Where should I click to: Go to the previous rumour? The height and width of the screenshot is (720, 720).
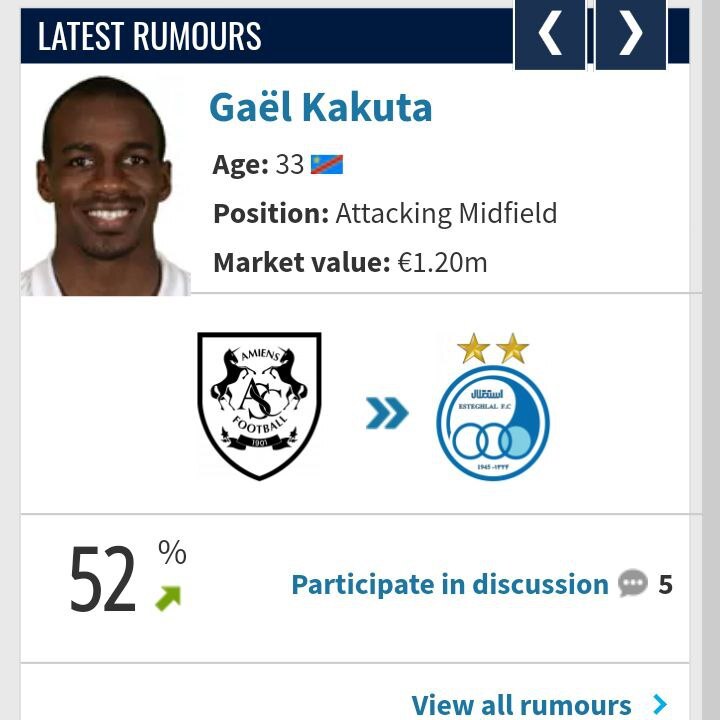(550, 34)
